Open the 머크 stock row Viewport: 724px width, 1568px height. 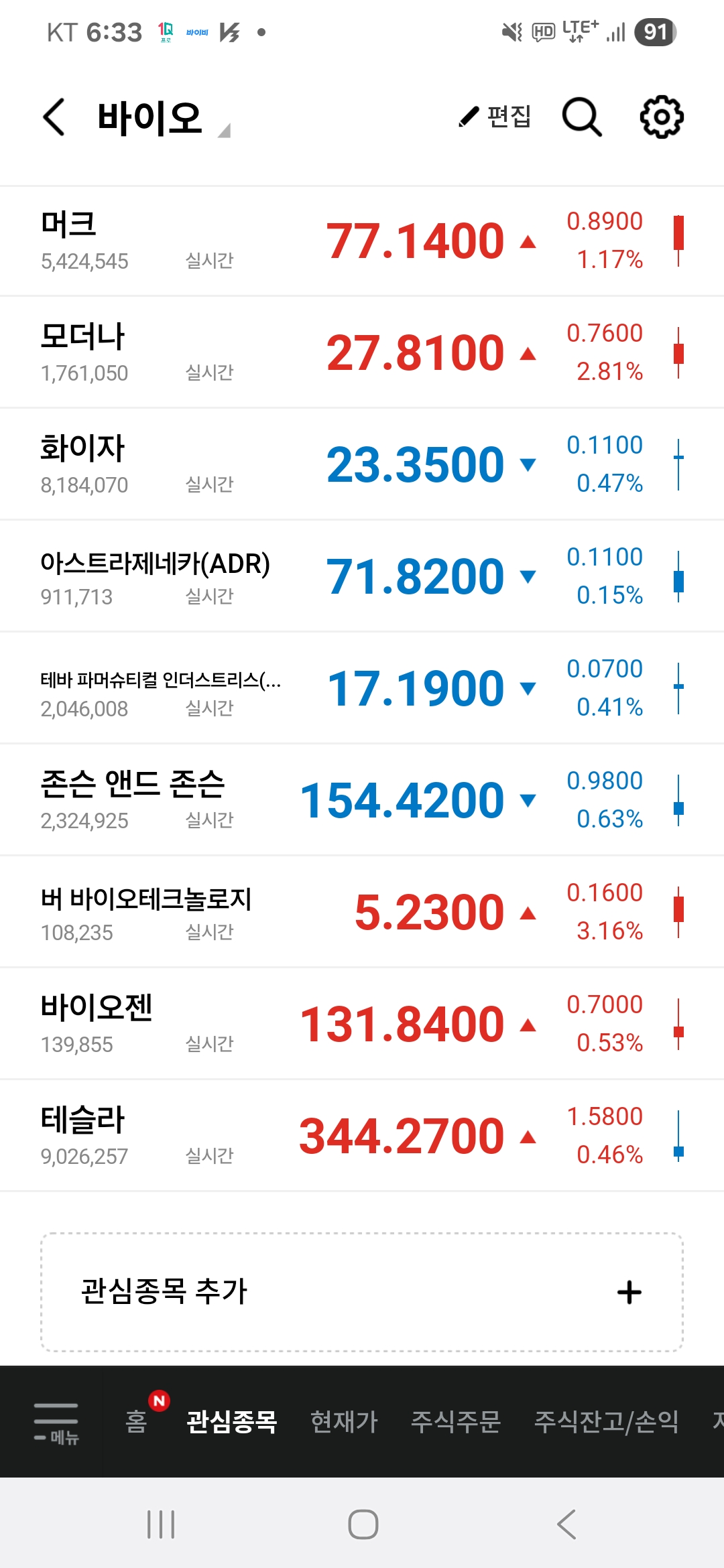coord(362,241)
